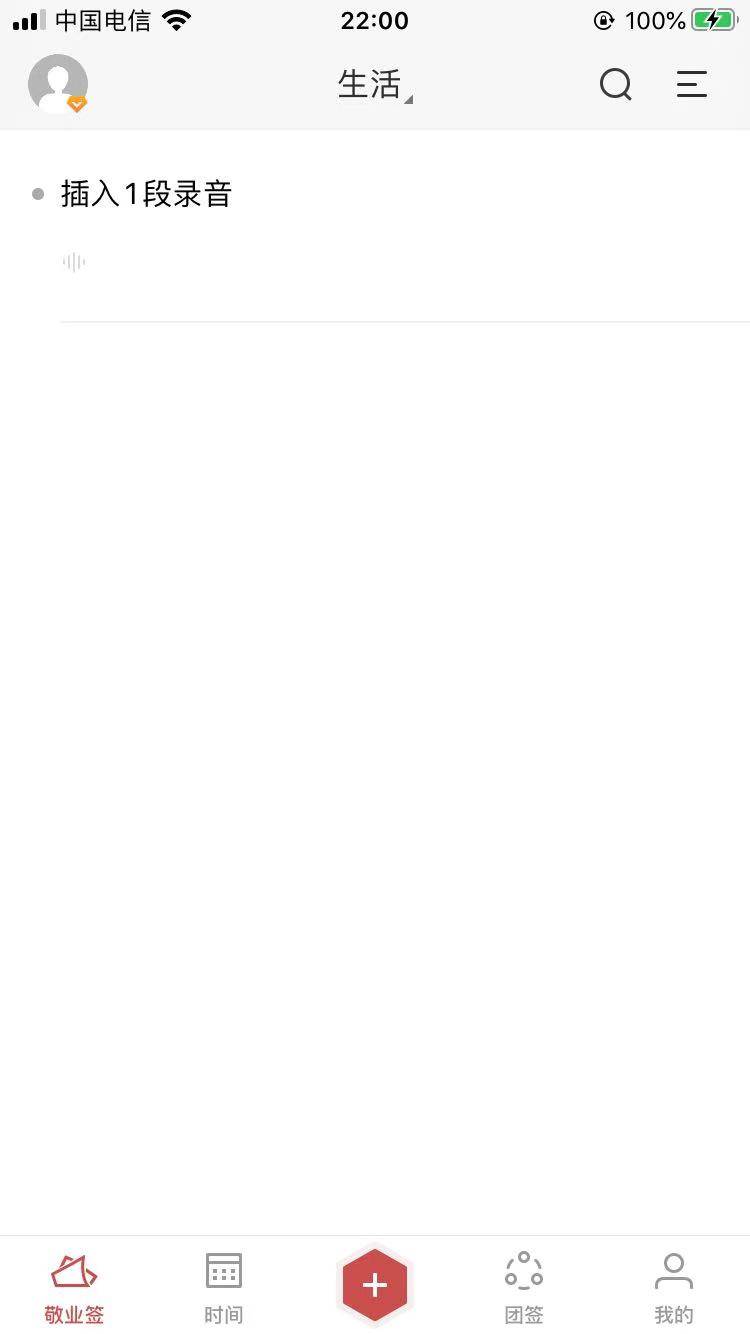
Task: Expand the 生活 category dropdown
Action: pyautogui.click(x=374, y=85)
